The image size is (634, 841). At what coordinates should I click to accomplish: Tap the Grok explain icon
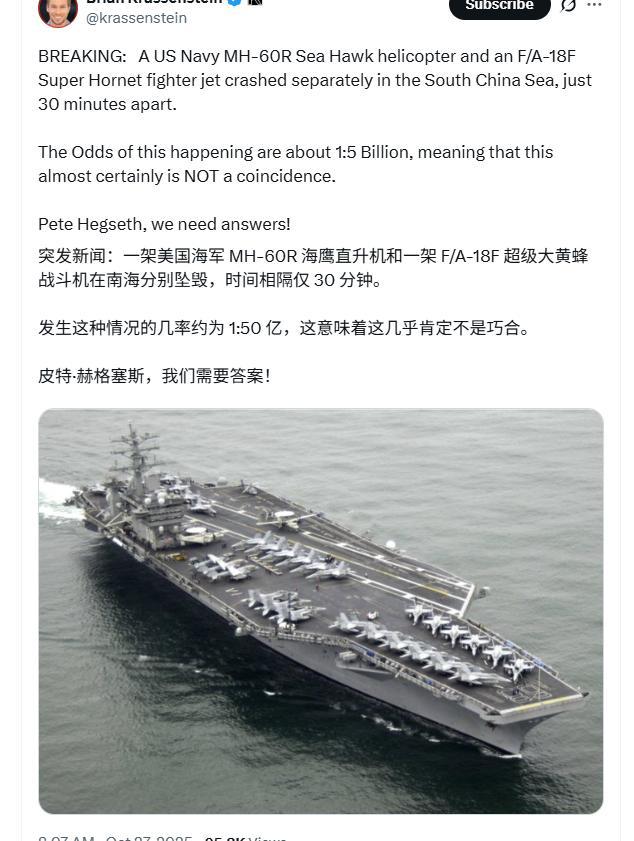click(568, 6)
